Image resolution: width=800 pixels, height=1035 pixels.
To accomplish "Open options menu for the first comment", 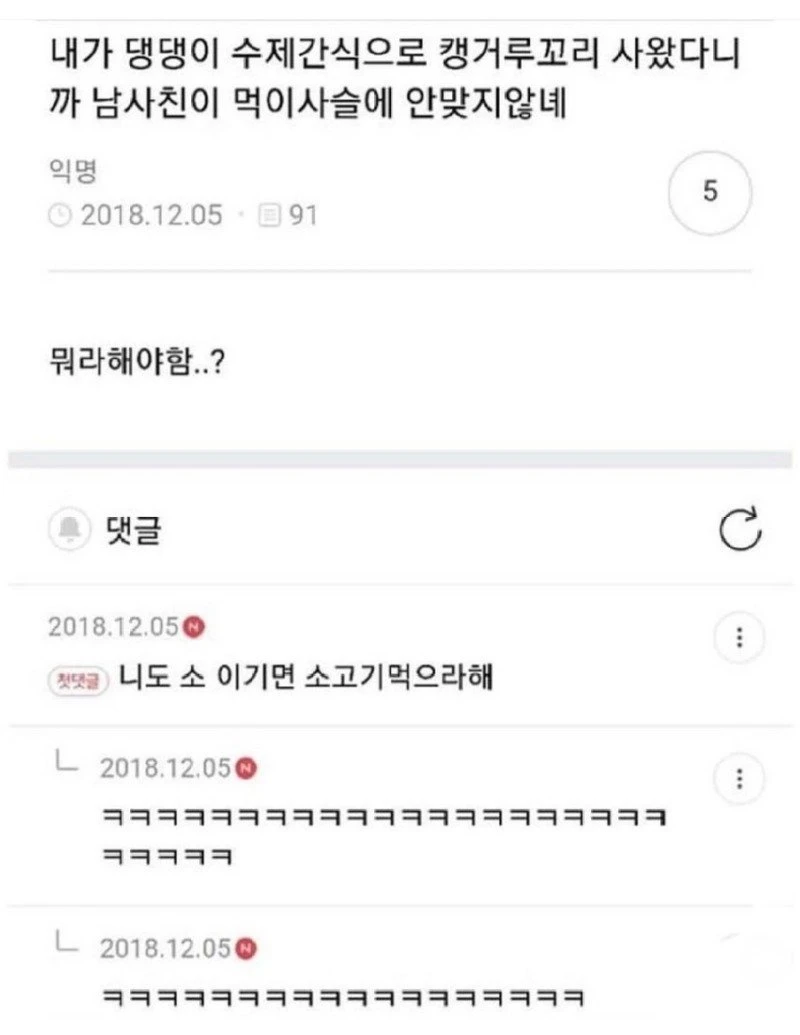I will pyautogui.click(x=739, y=637).
